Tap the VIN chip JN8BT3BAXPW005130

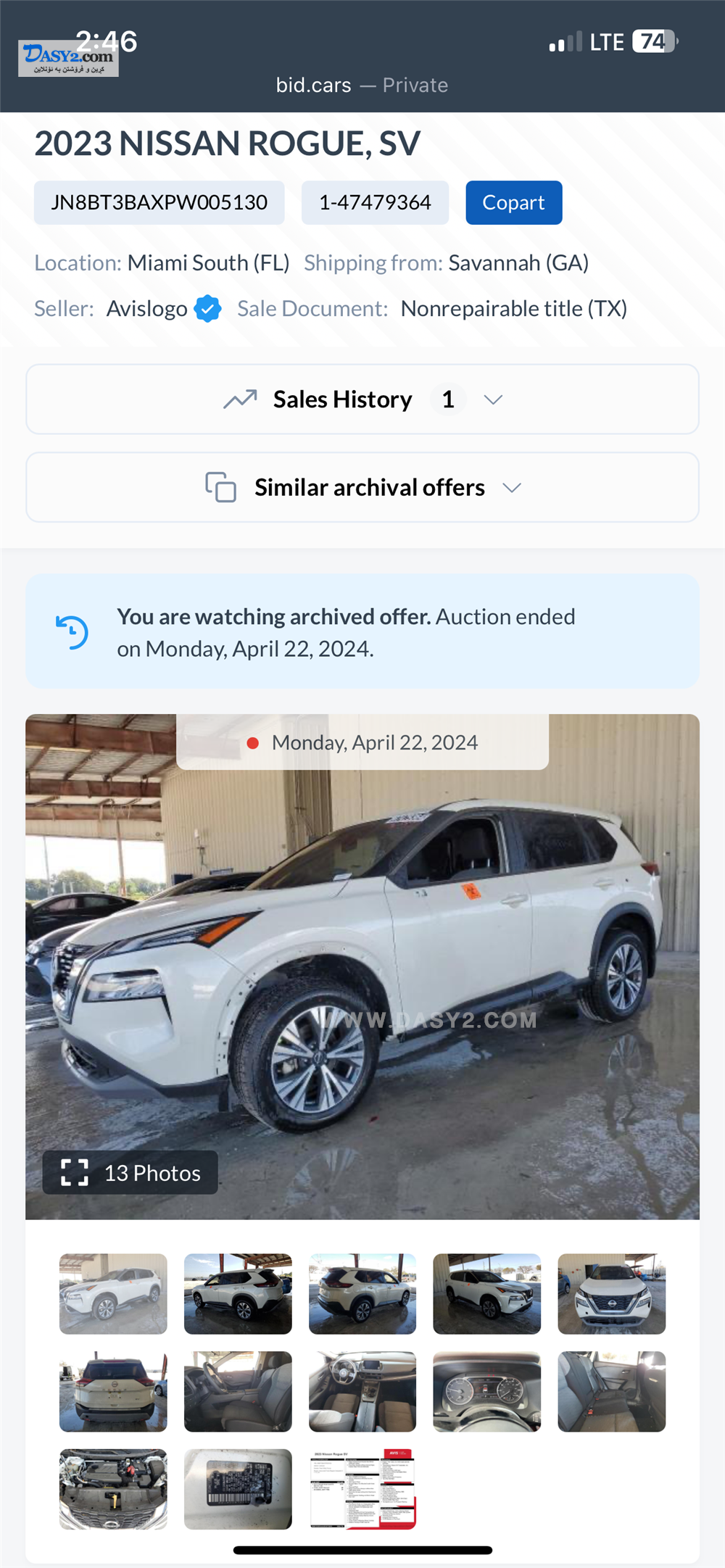tap(159, 202)
